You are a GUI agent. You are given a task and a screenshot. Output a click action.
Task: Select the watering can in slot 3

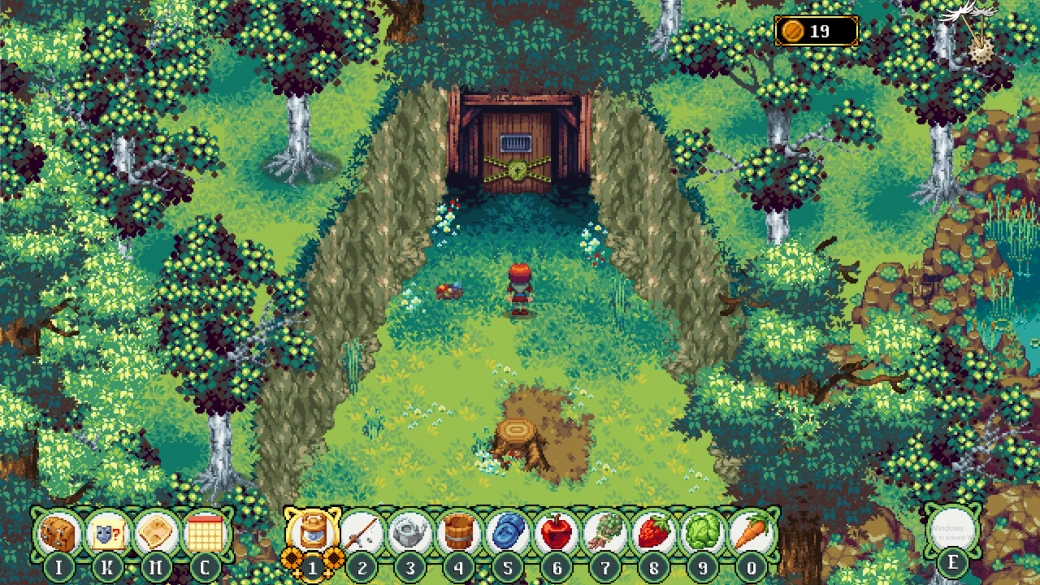tap(410, 534)
